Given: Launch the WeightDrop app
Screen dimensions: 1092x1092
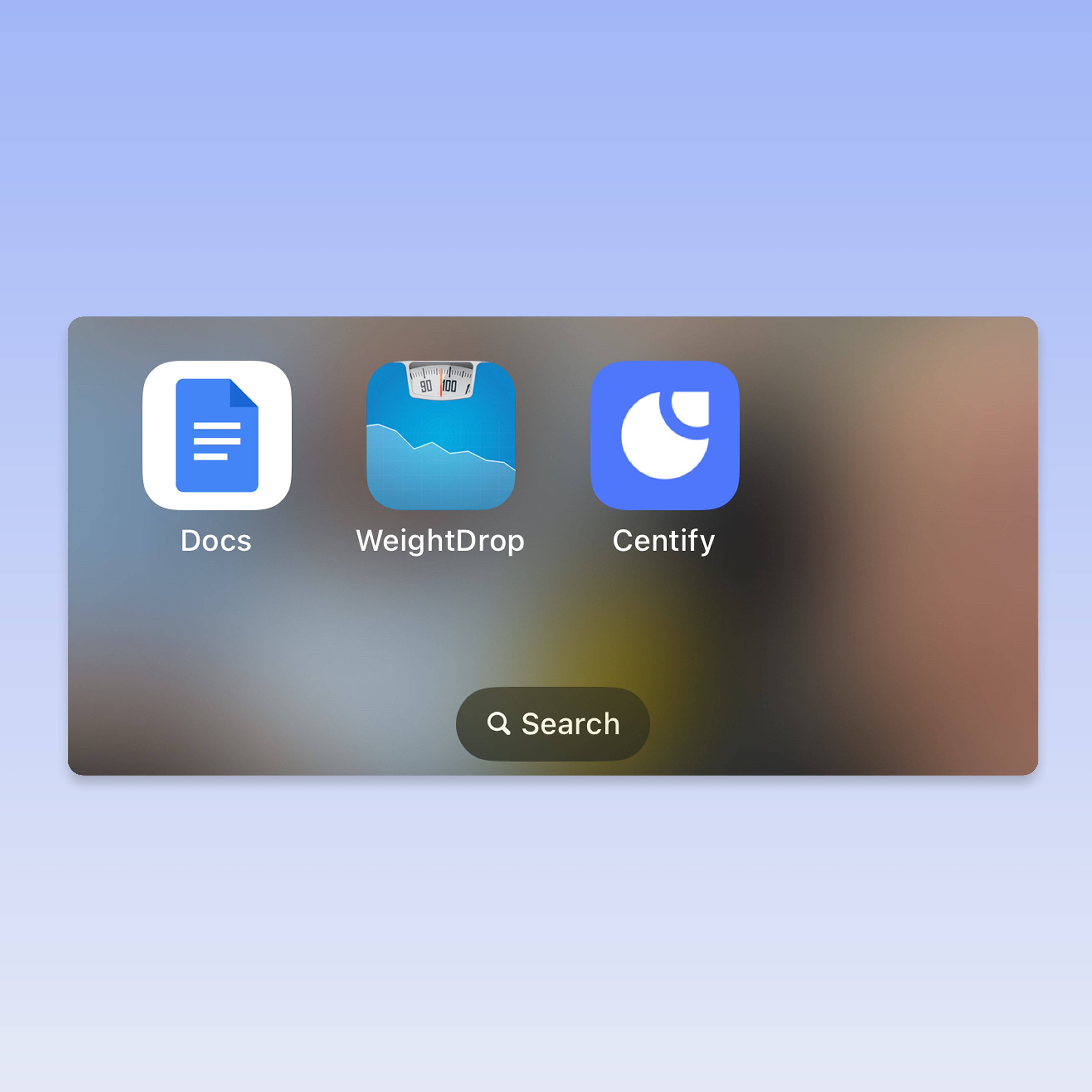Looking at the screenshot, I should pyautogui.click(x=441, y=435).
